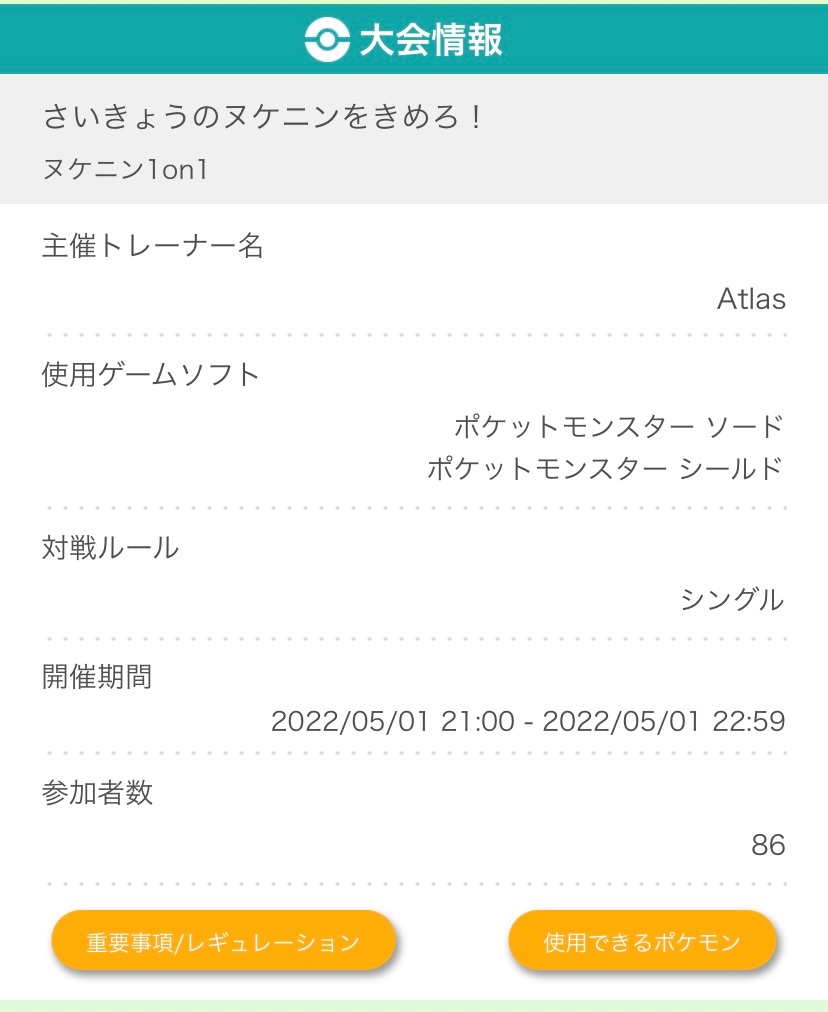Click the dotted divider under Atlas

(x=414, y=331)
